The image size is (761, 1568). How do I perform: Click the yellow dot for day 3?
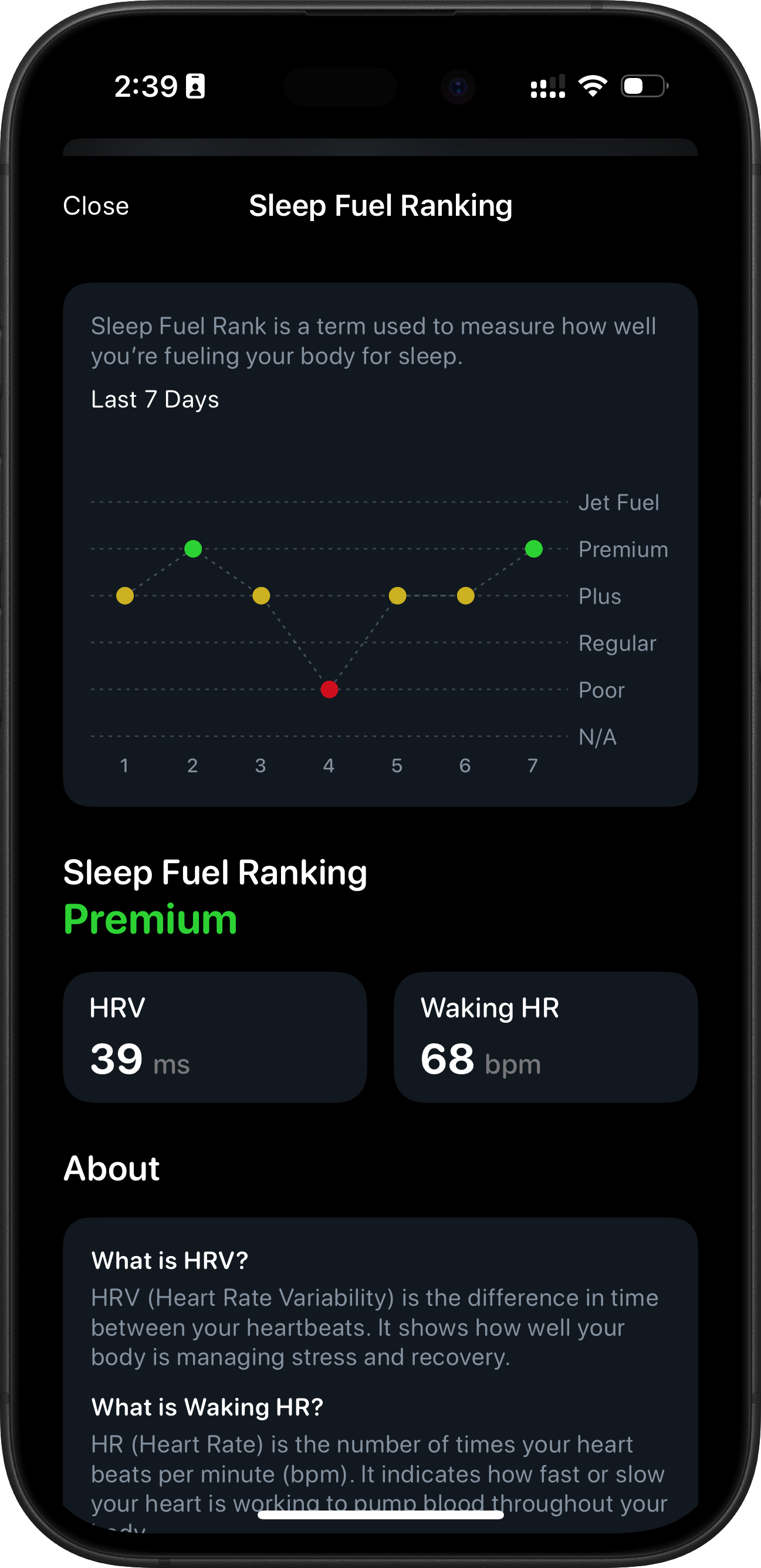click(261, 596)
